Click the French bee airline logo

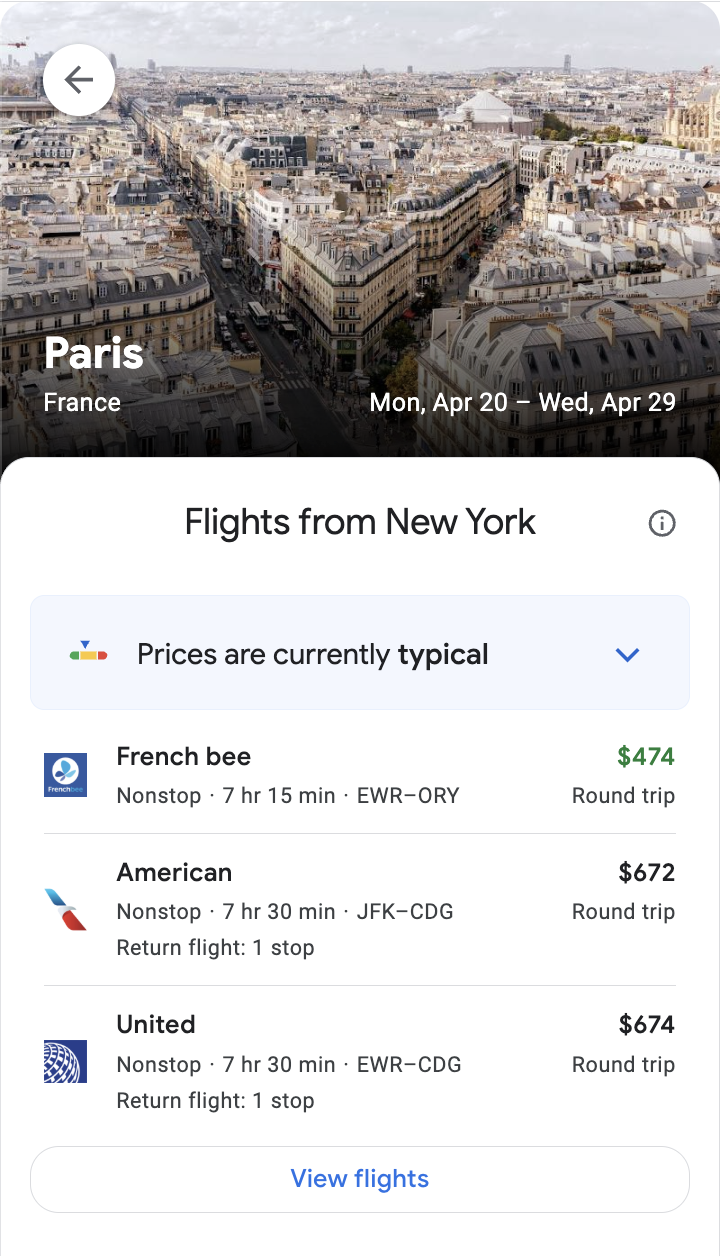click(65, 774)
